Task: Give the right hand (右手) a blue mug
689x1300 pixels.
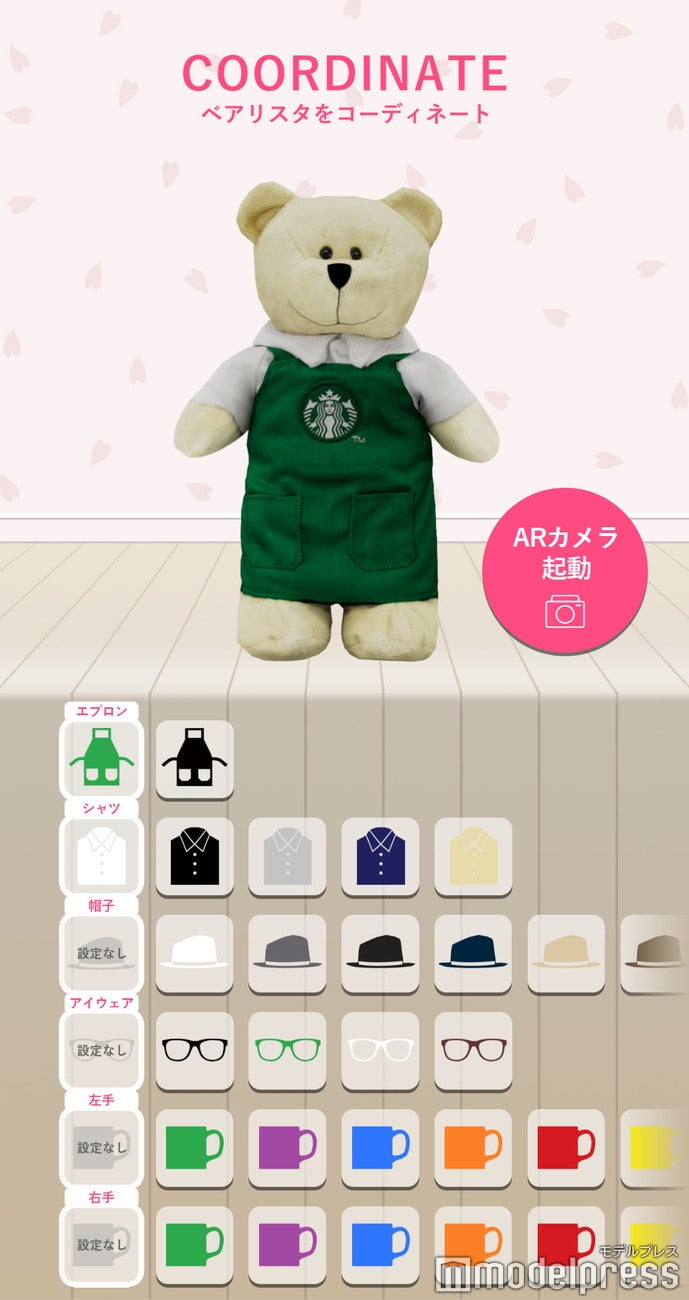Action: pos(380,1244)
